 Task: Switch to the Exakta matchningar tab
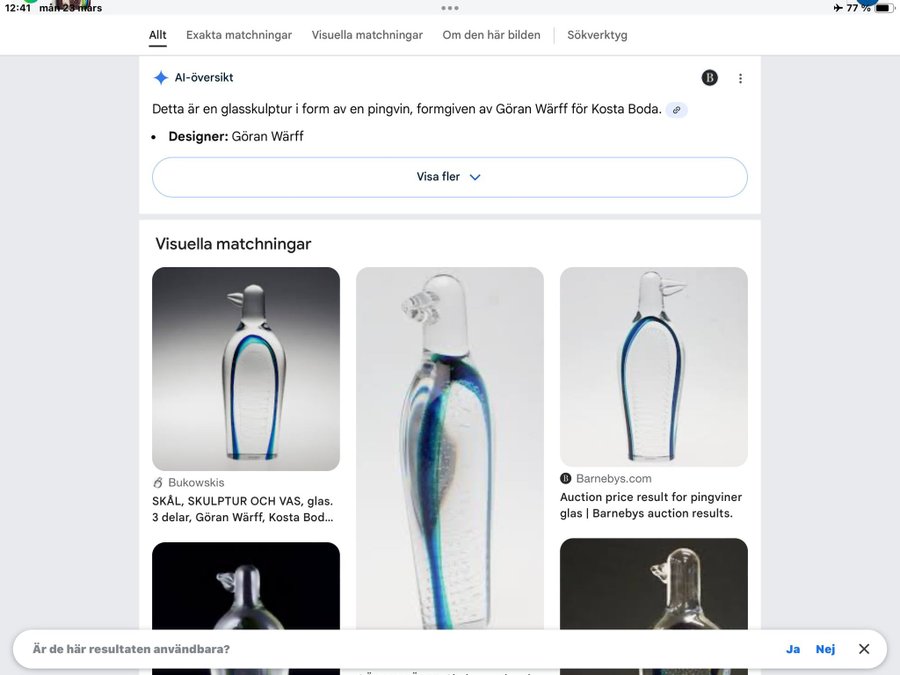(239, 35)
